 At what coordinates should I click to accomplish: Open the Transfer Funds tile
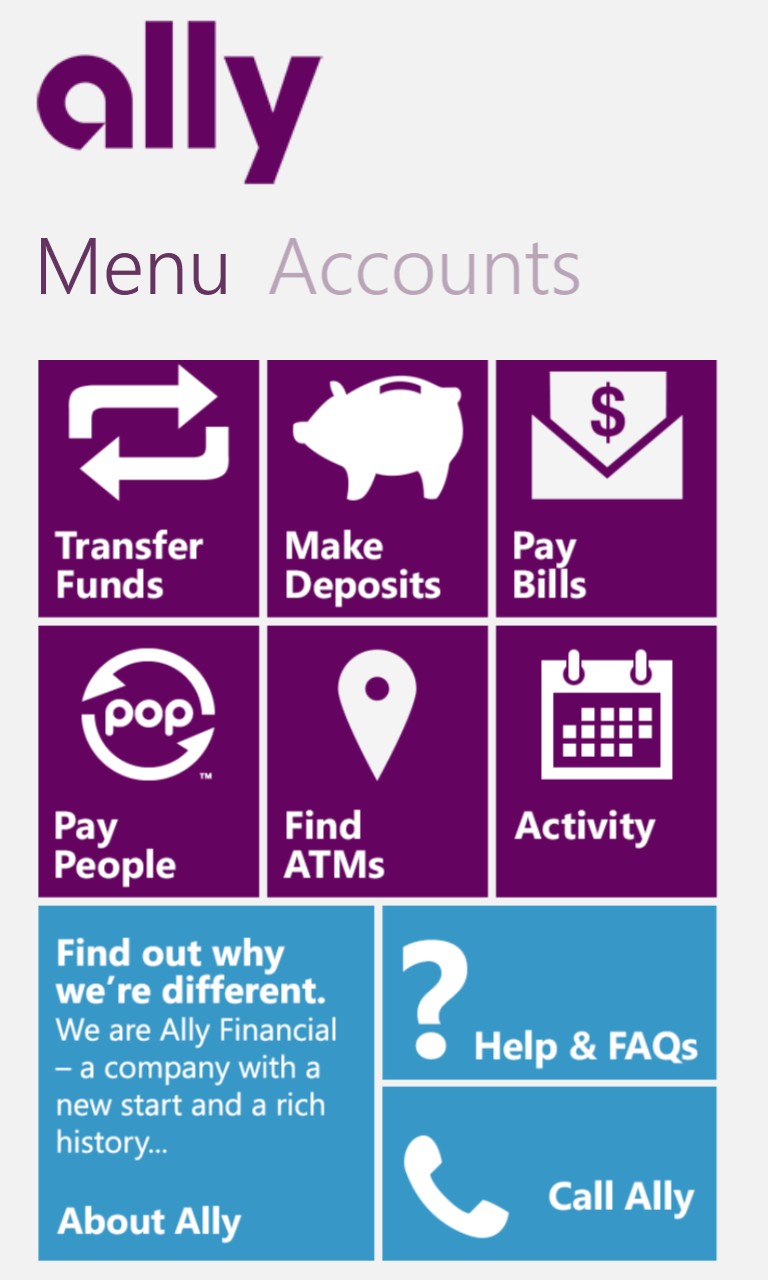click(x=148, y=489)
